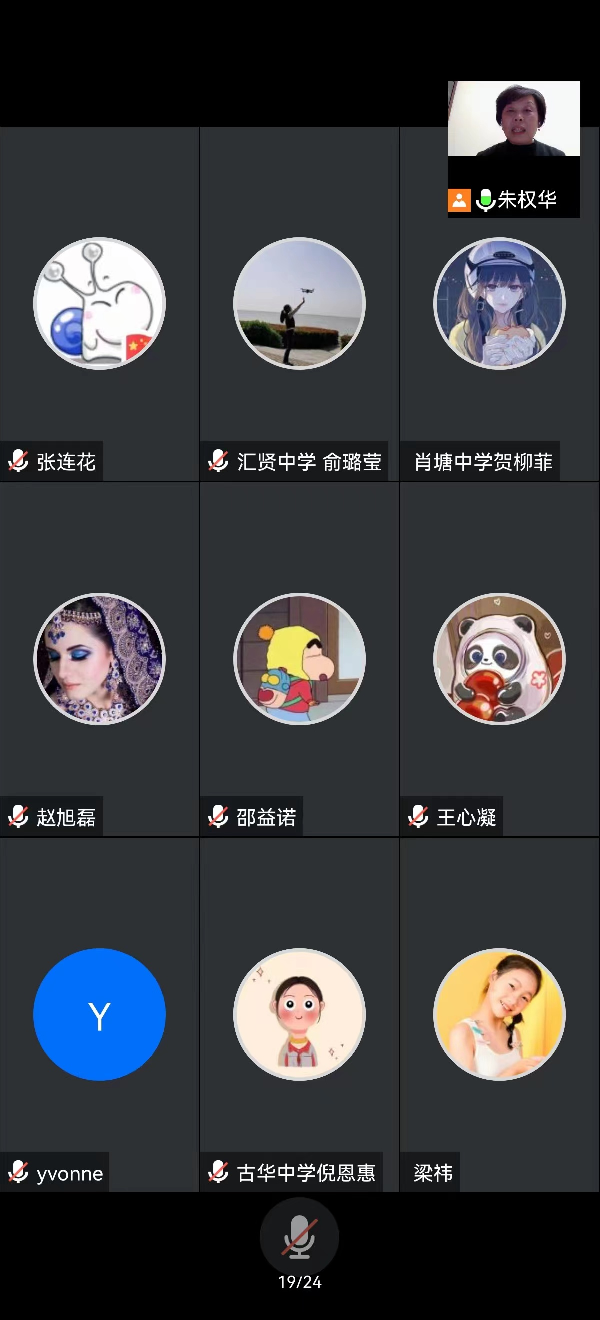Select participant tile 赵旭磊

pos(99,660)
